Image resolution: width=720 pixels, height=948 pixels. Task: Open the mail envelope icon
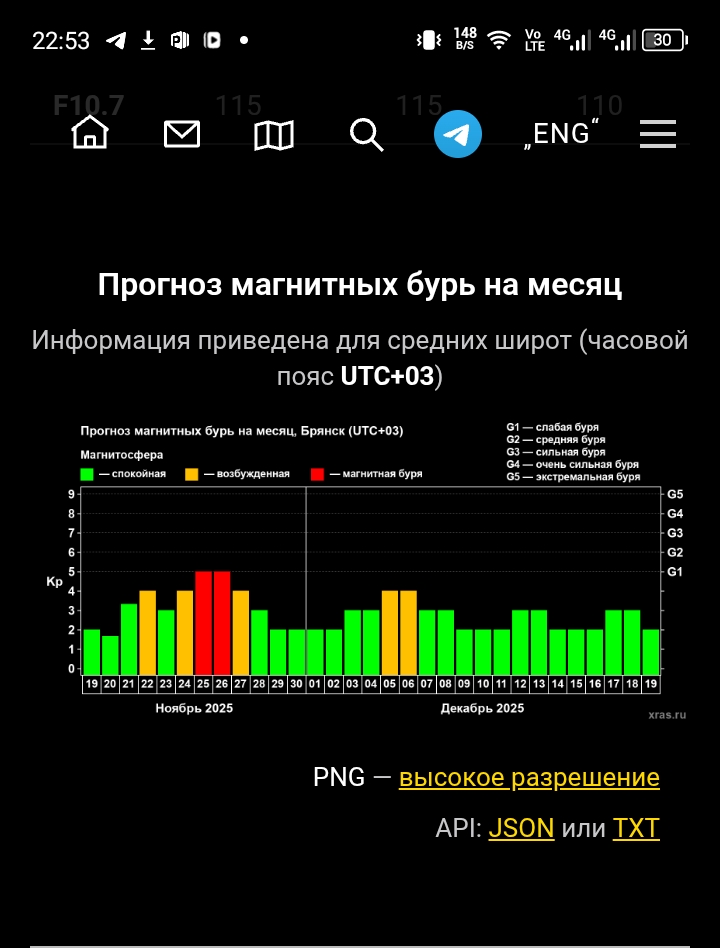click(182, 134)
